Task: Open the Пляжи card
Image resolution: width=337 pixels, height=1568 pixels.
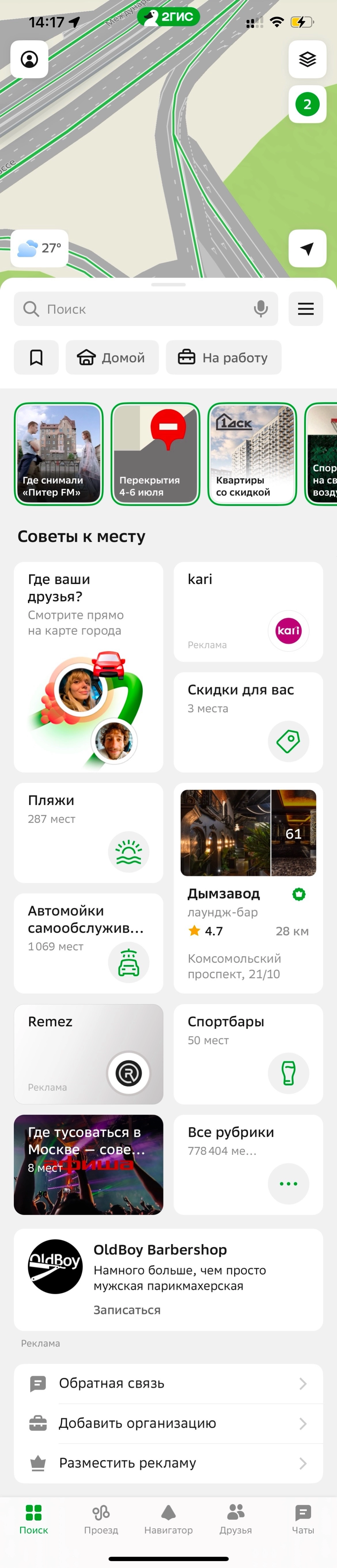Action: click(x=88, y=832)
